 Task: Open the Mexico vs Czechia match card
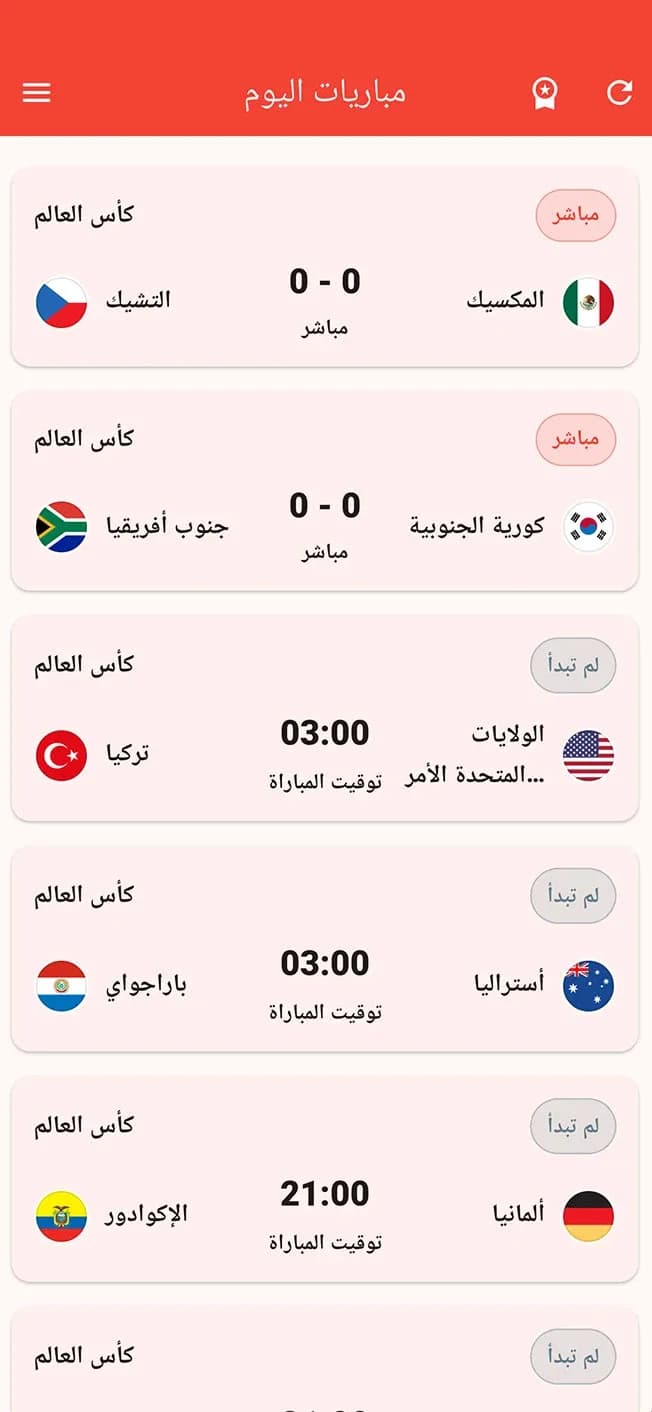[325, 267]
